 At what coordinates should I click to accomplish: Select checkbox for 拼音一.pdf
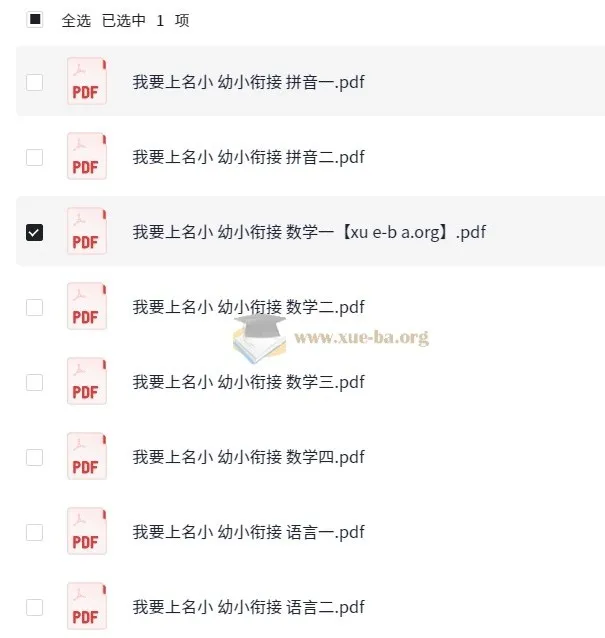tap(35, 82)
